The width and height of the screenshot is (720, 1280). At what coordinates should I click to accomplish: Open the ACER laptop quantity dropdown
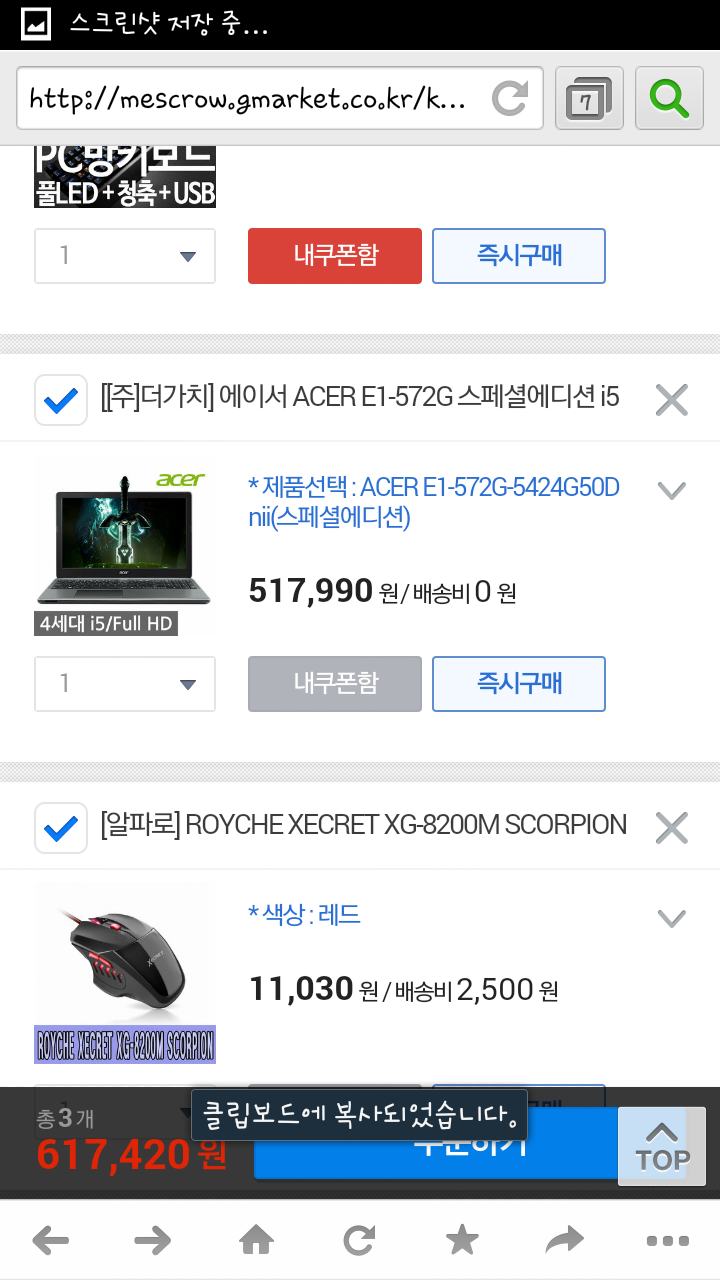[x=125, y=684]
